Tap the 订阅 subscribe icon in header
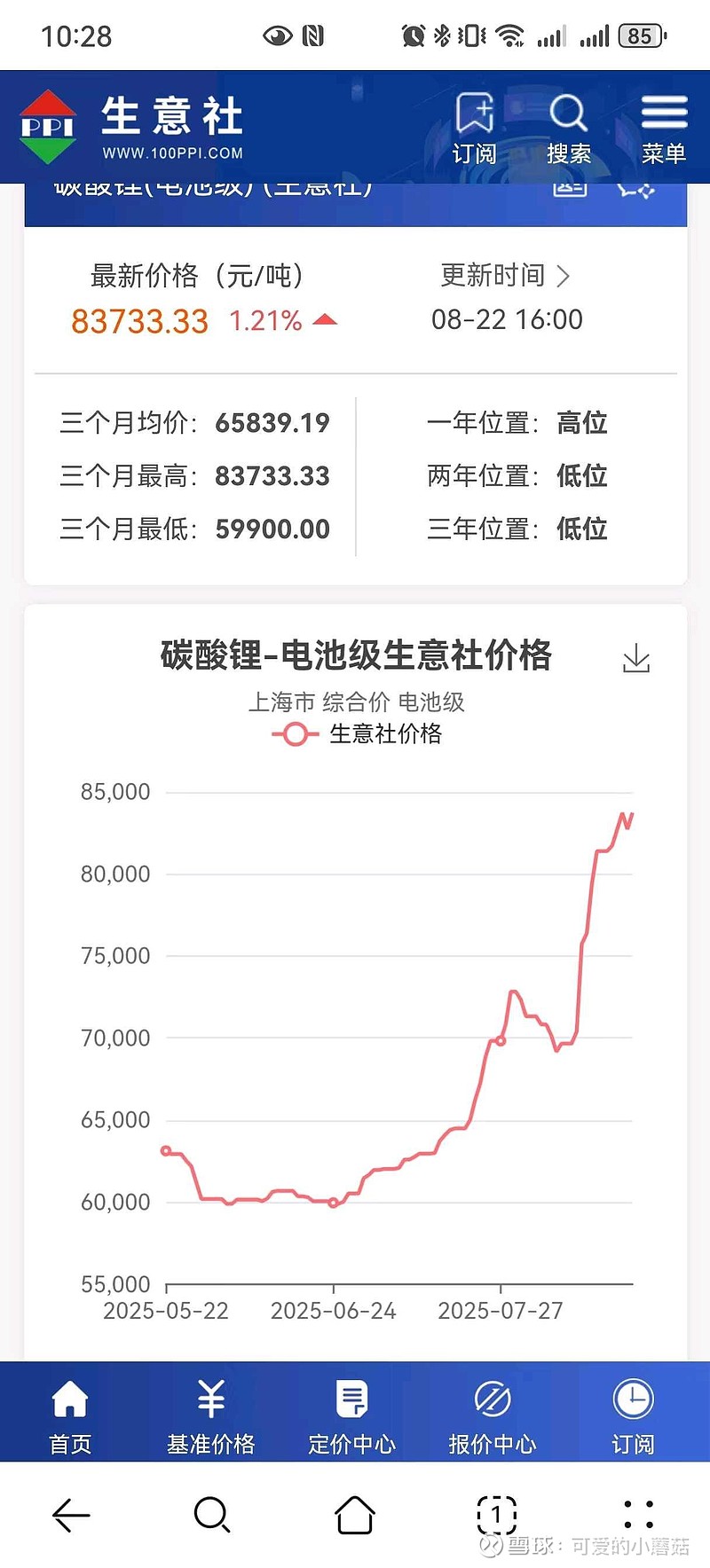The image size is (710, 1568). click(x=475, y=128)
